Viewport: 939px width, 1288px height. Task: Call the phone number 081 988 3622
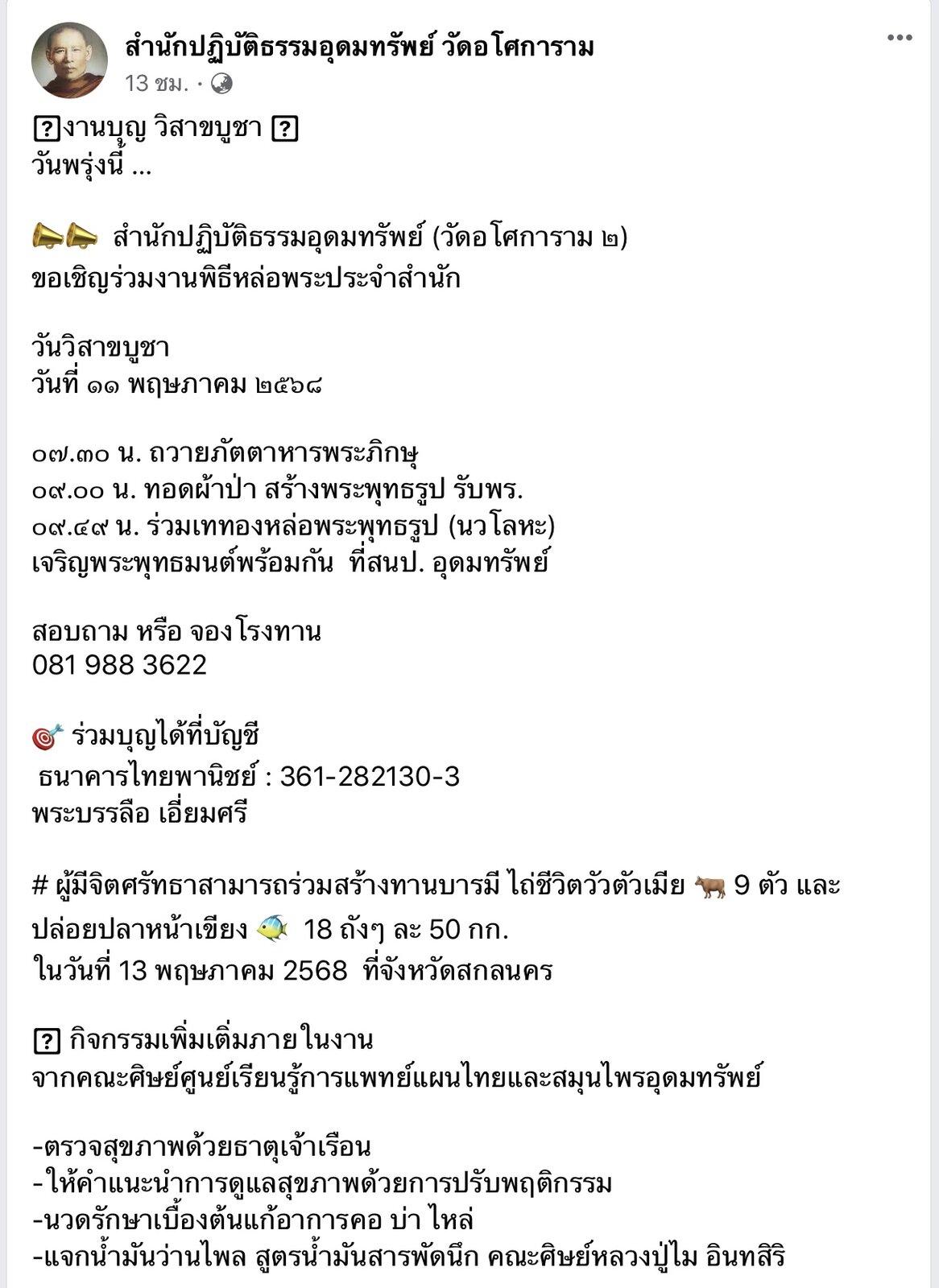[120, 665]
